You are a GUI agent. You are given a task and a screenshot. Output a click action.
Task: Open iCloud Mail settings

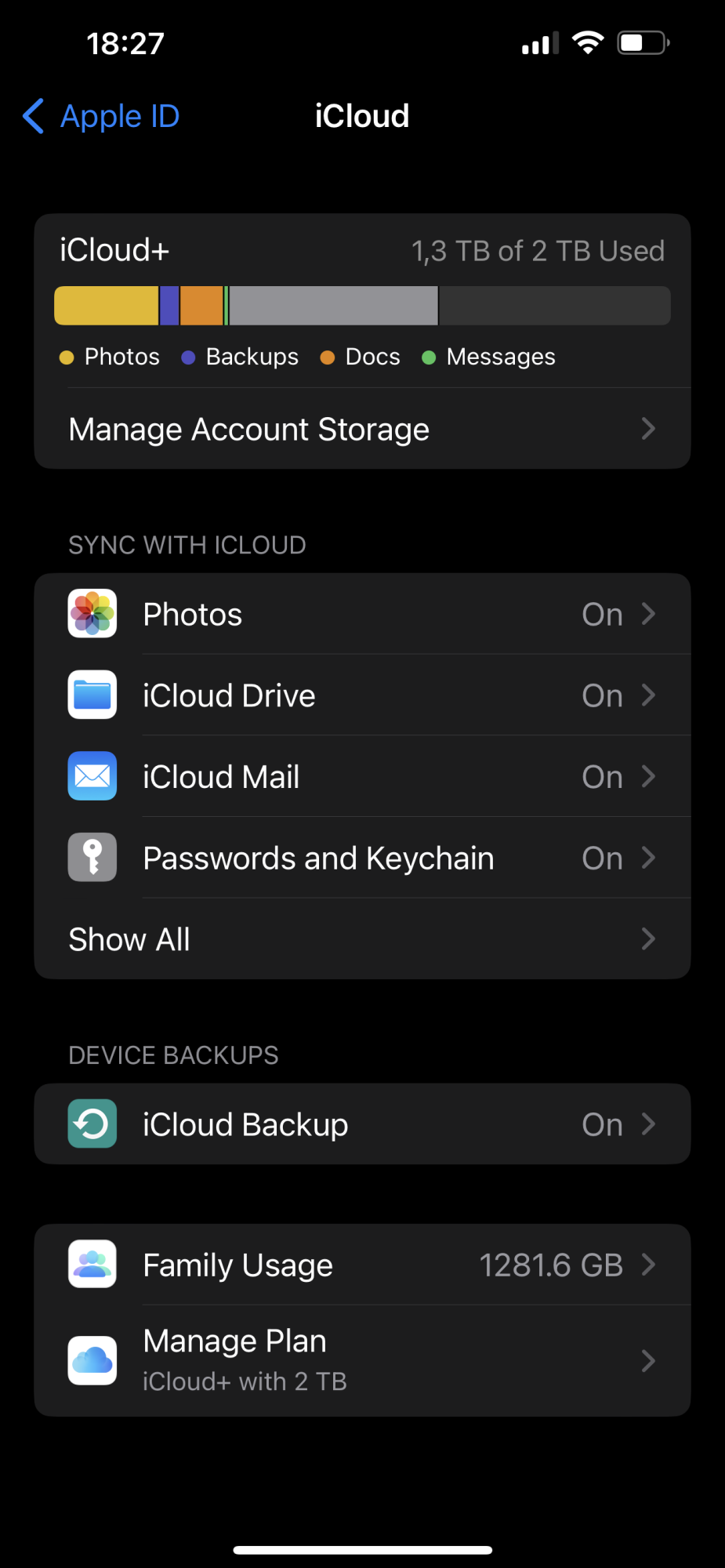click(x=362, y=777)
